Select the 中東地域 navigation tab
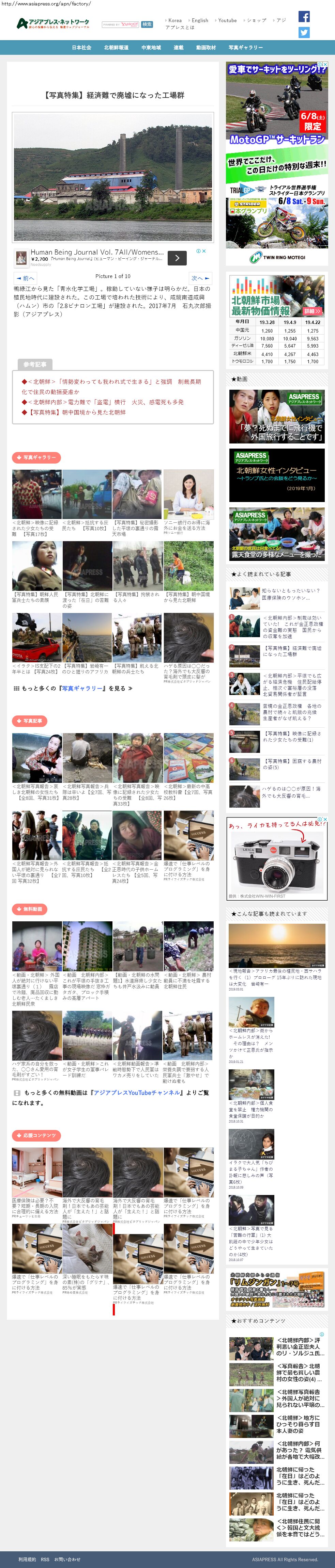Viewport: 335px width, 1568px height. [x=151, y=47]
